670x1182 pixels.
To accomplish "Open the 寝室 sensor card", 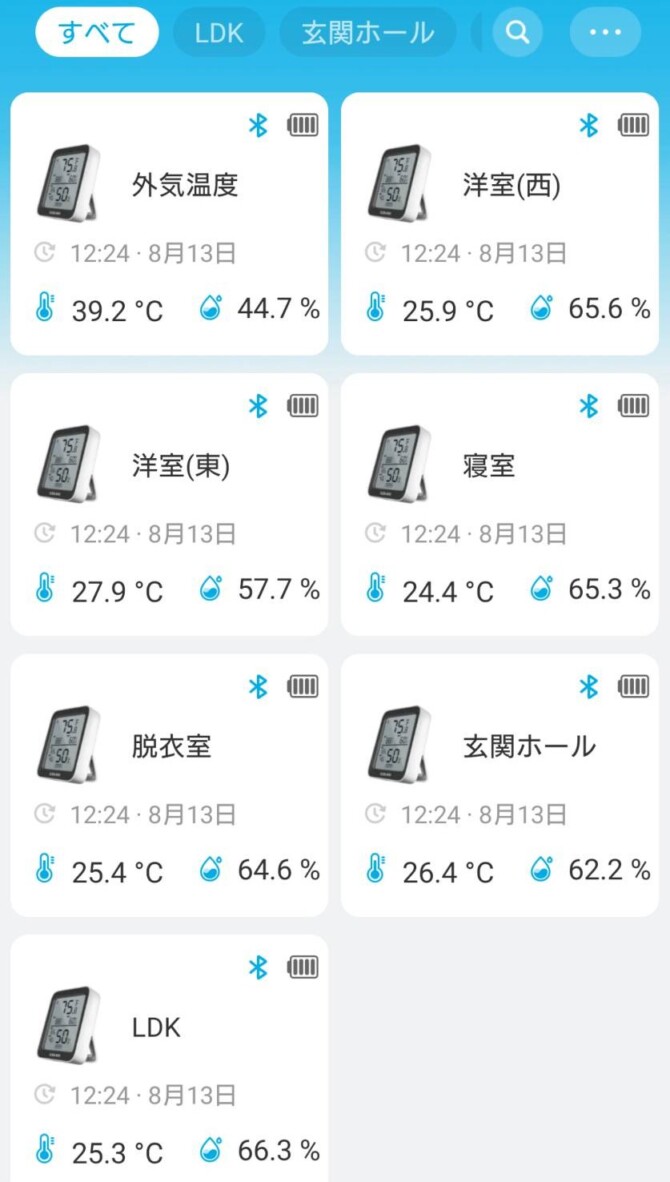I will pos(500,504).
